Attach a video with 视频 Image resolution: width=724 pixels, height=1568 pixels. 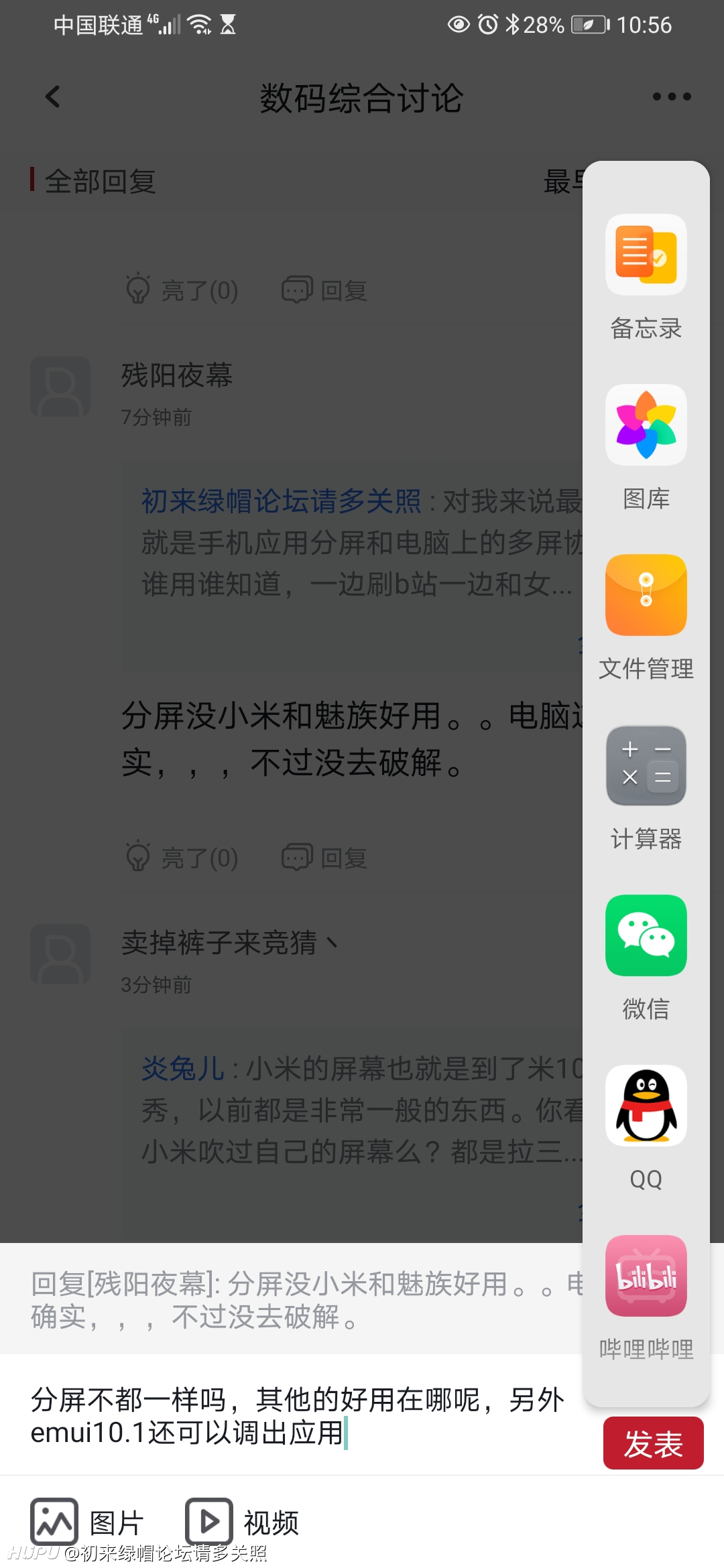click(x=241, y=1522)
